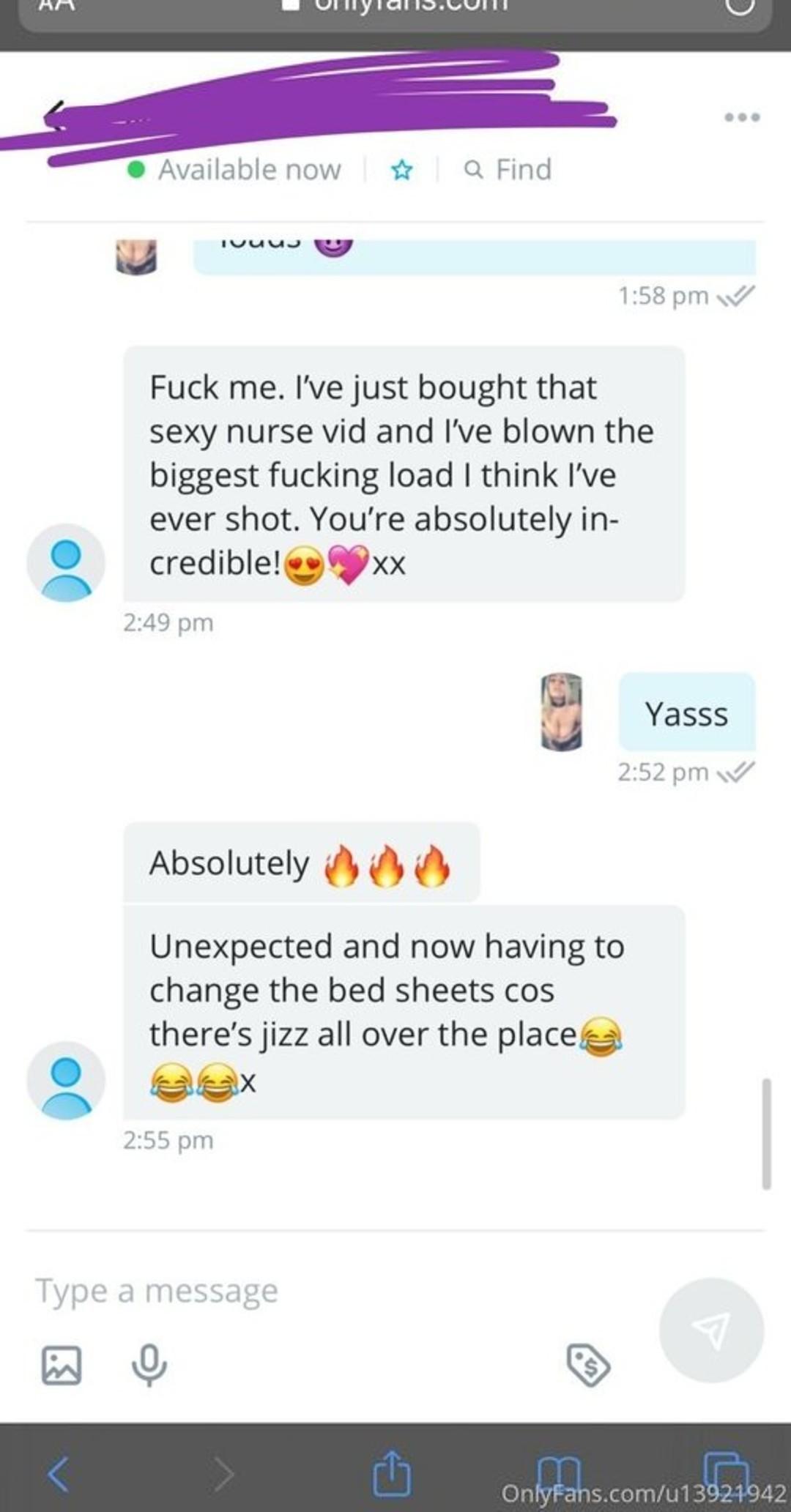
Task: Star this conversation as favorite
Action: [401, 171]
